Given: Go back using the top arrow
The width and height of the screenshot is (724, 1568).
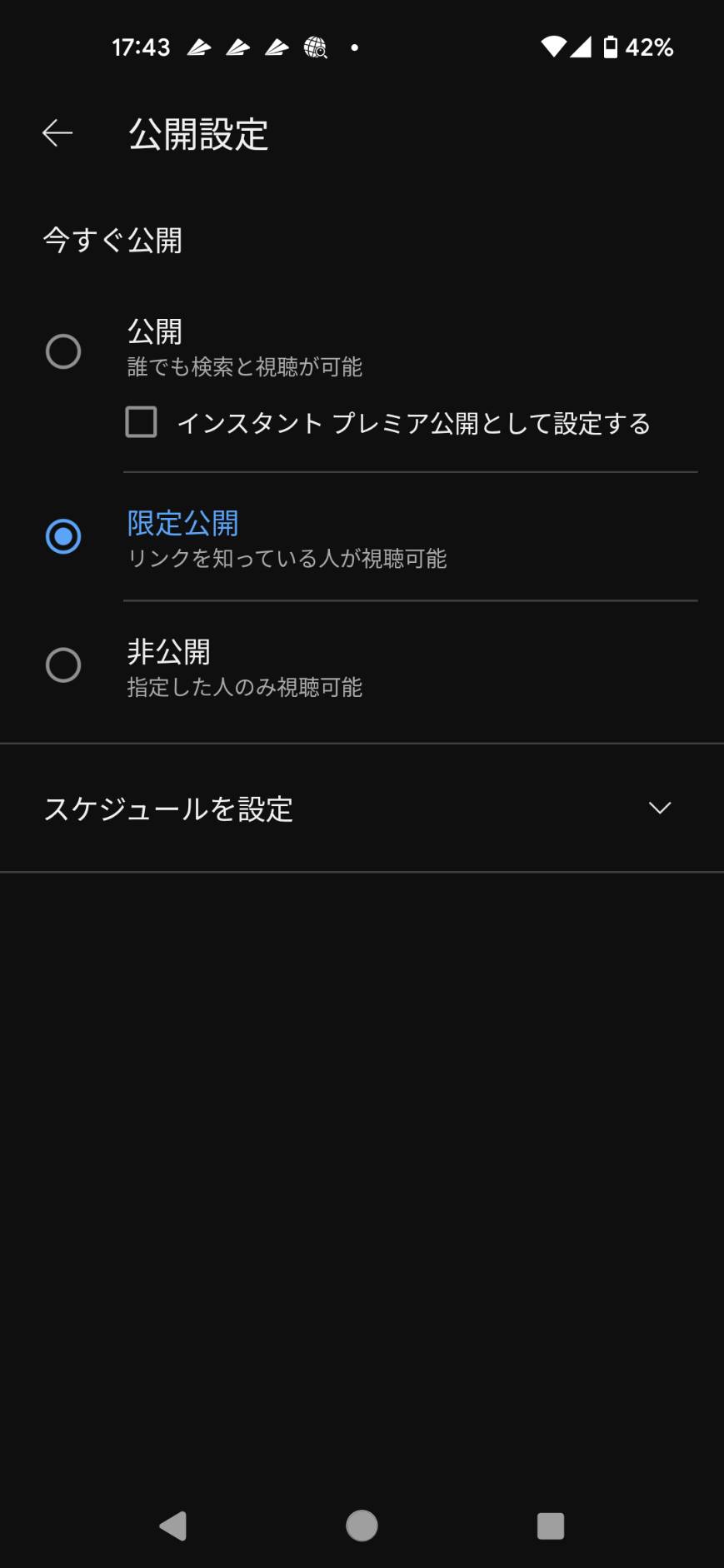Looking at the screenshot, I should pos(57,133).
